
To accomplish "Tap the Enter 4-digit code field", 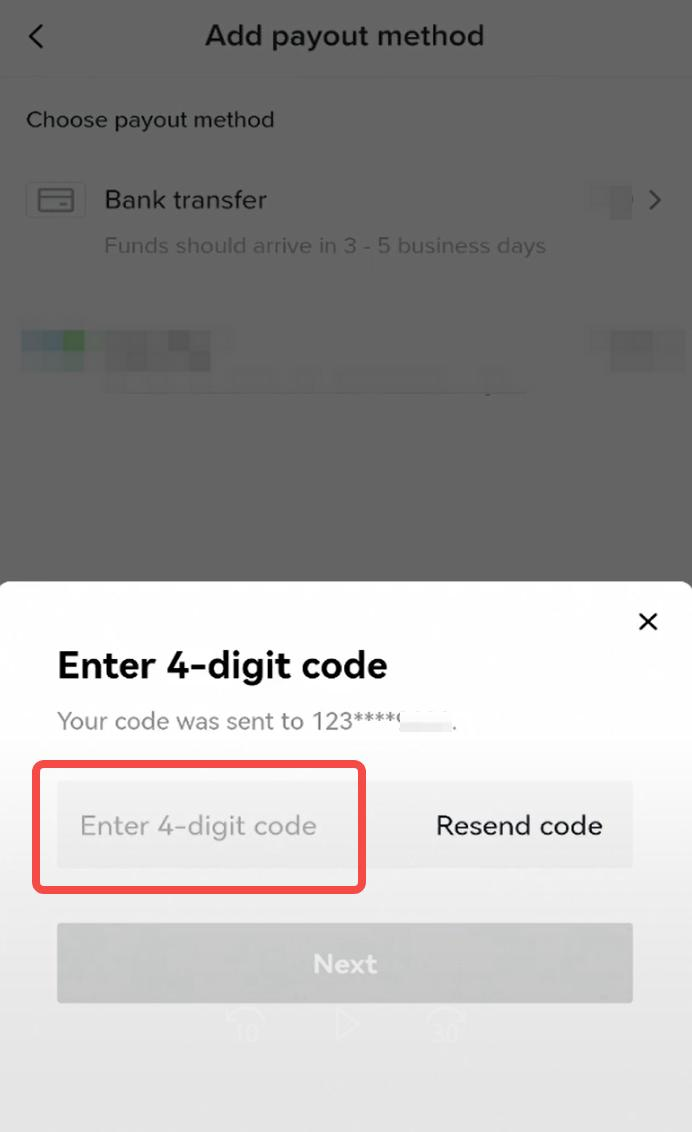I will (199, 826).
